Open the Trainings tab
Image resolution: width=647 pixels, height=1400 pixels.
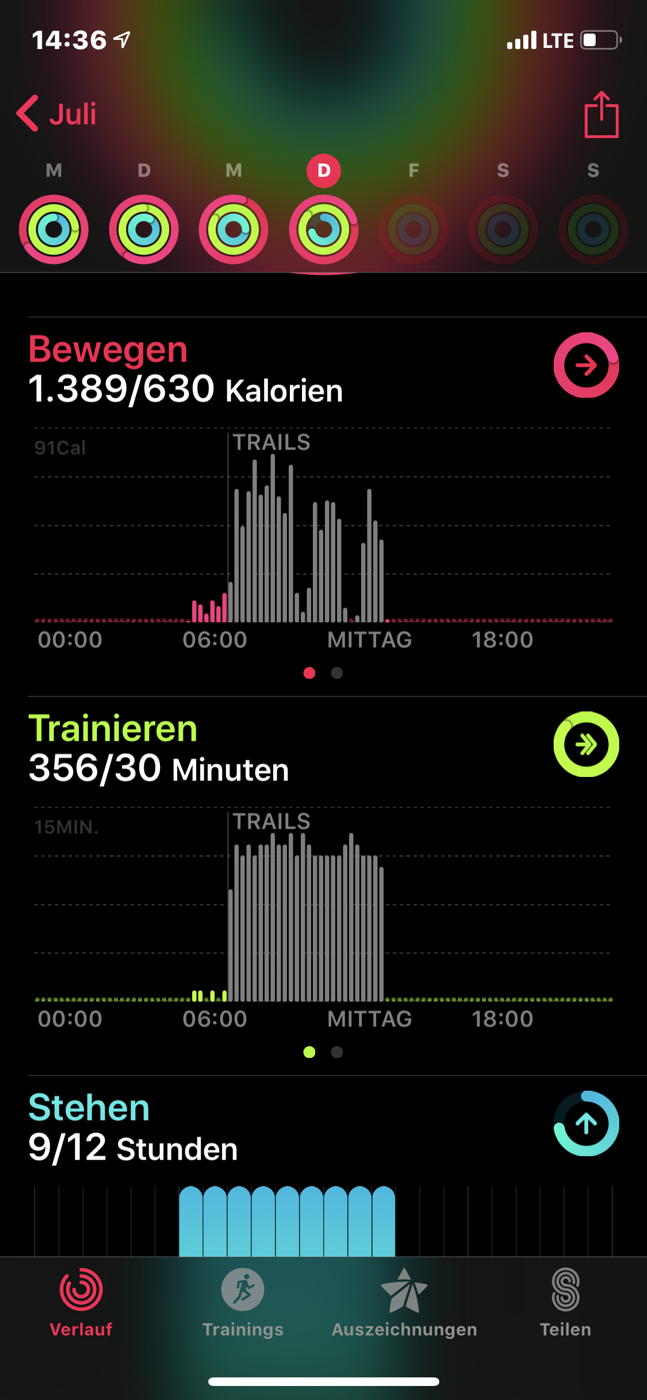coord(243,1303)
